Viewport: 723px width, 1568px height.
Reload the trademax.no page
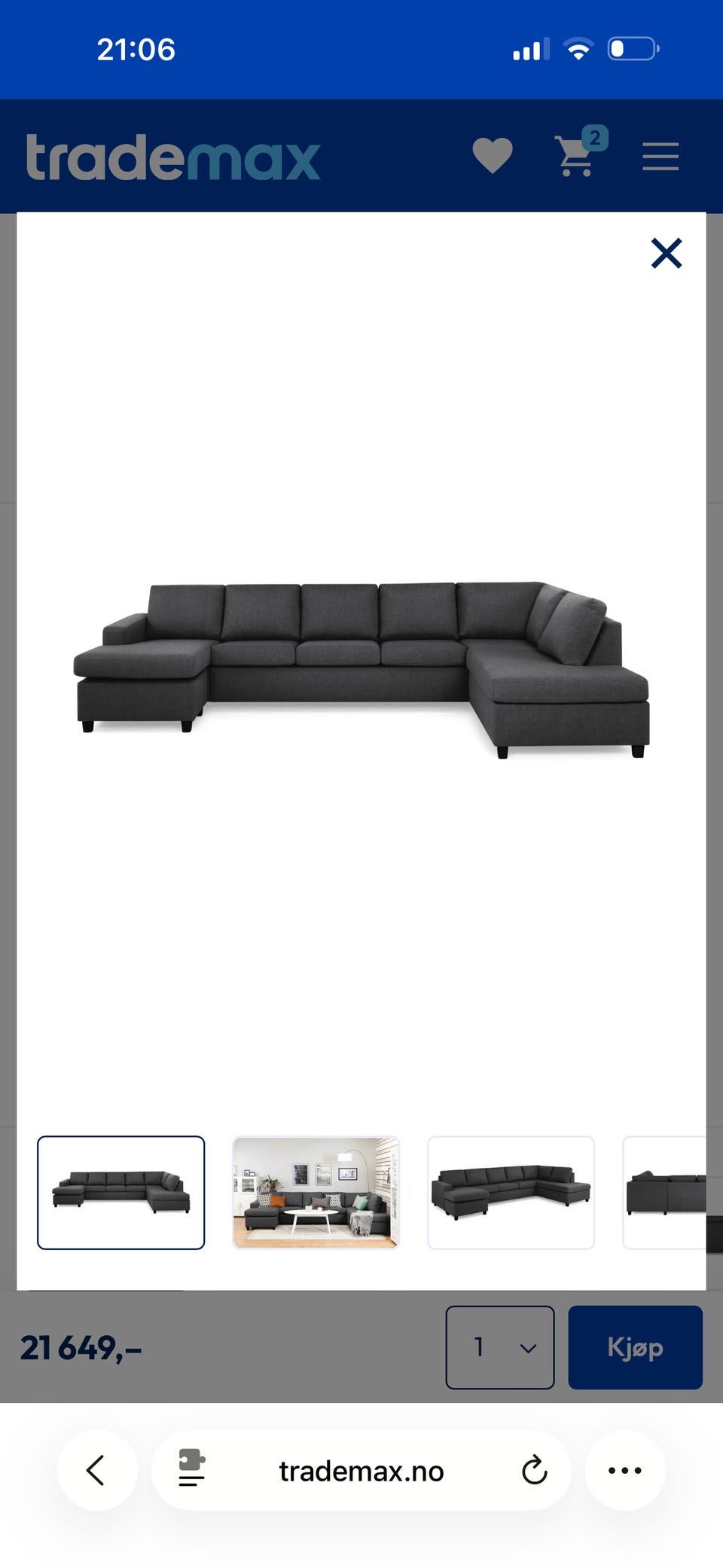(534, 1470)
